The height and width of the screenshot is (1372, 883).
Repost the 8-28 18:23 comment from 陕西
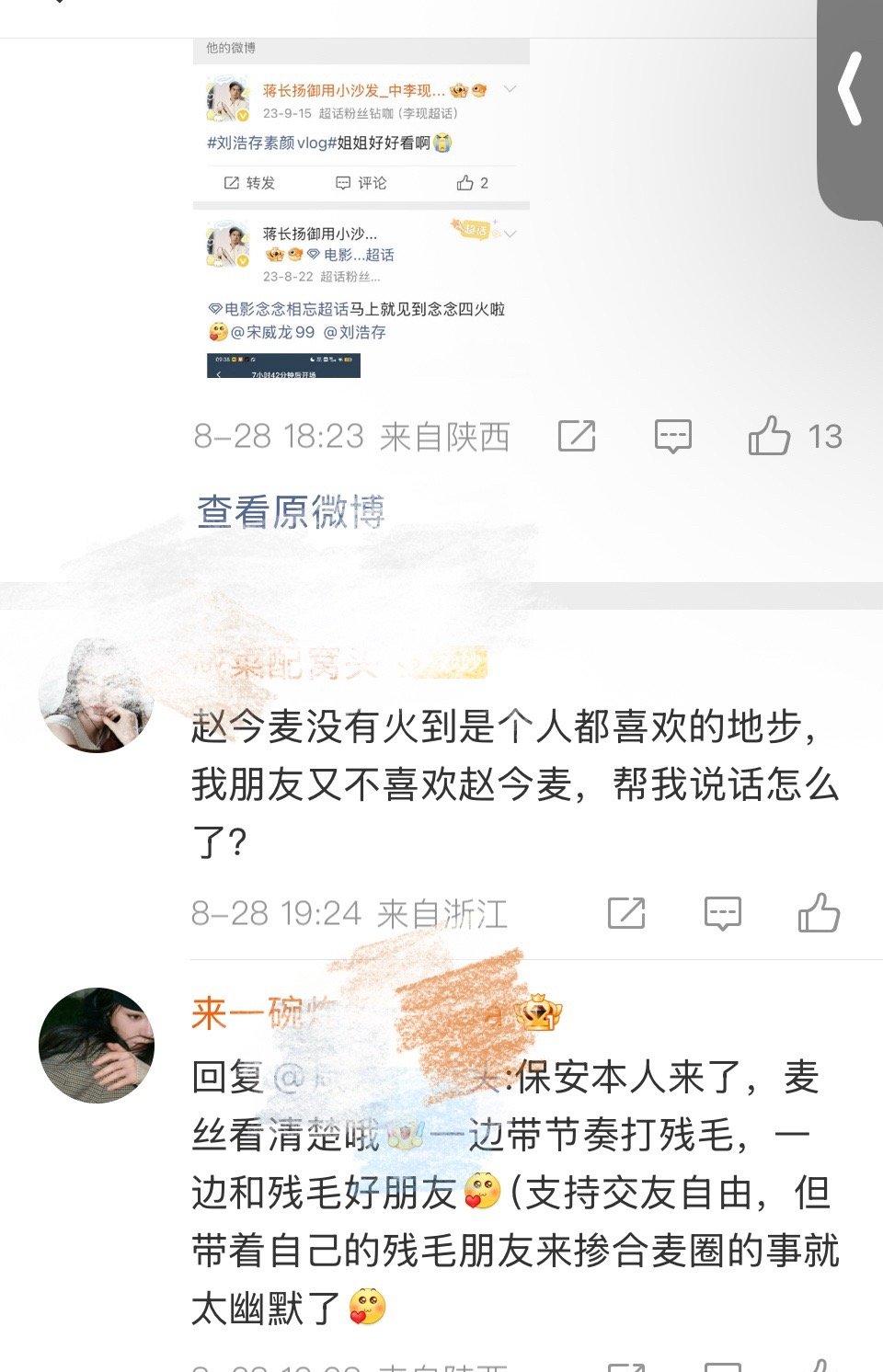tap(577, 436)
